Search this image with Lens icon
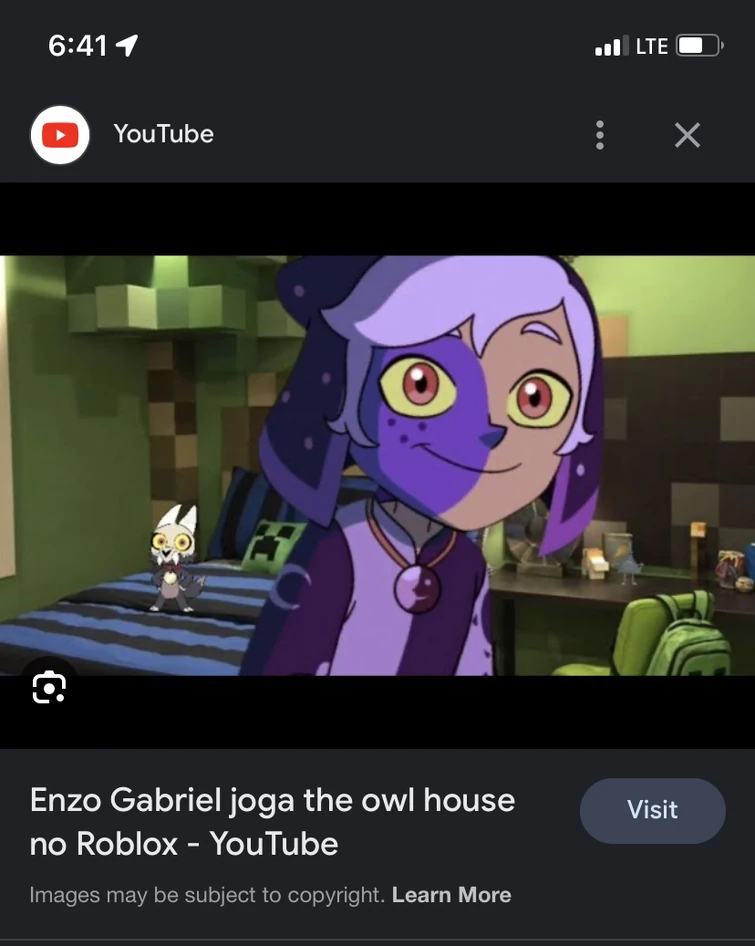Viewport: 755px width, 946px height. 49,687
